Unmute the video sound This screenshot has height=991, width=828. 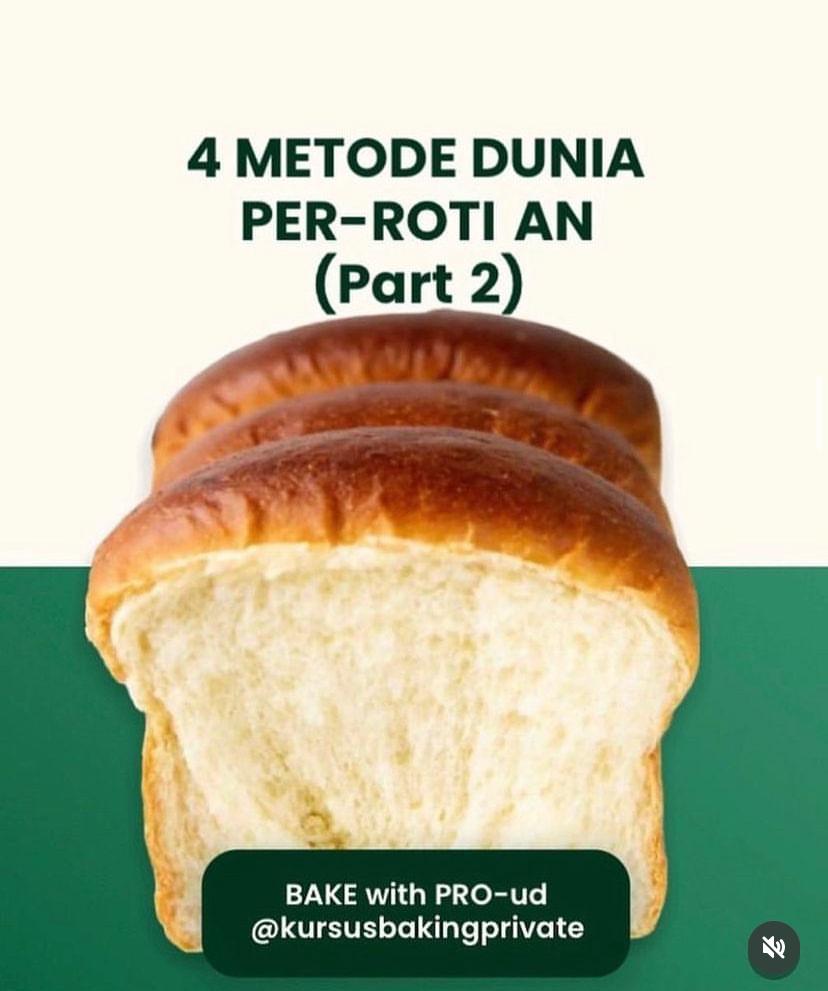(x=773, y=948)
